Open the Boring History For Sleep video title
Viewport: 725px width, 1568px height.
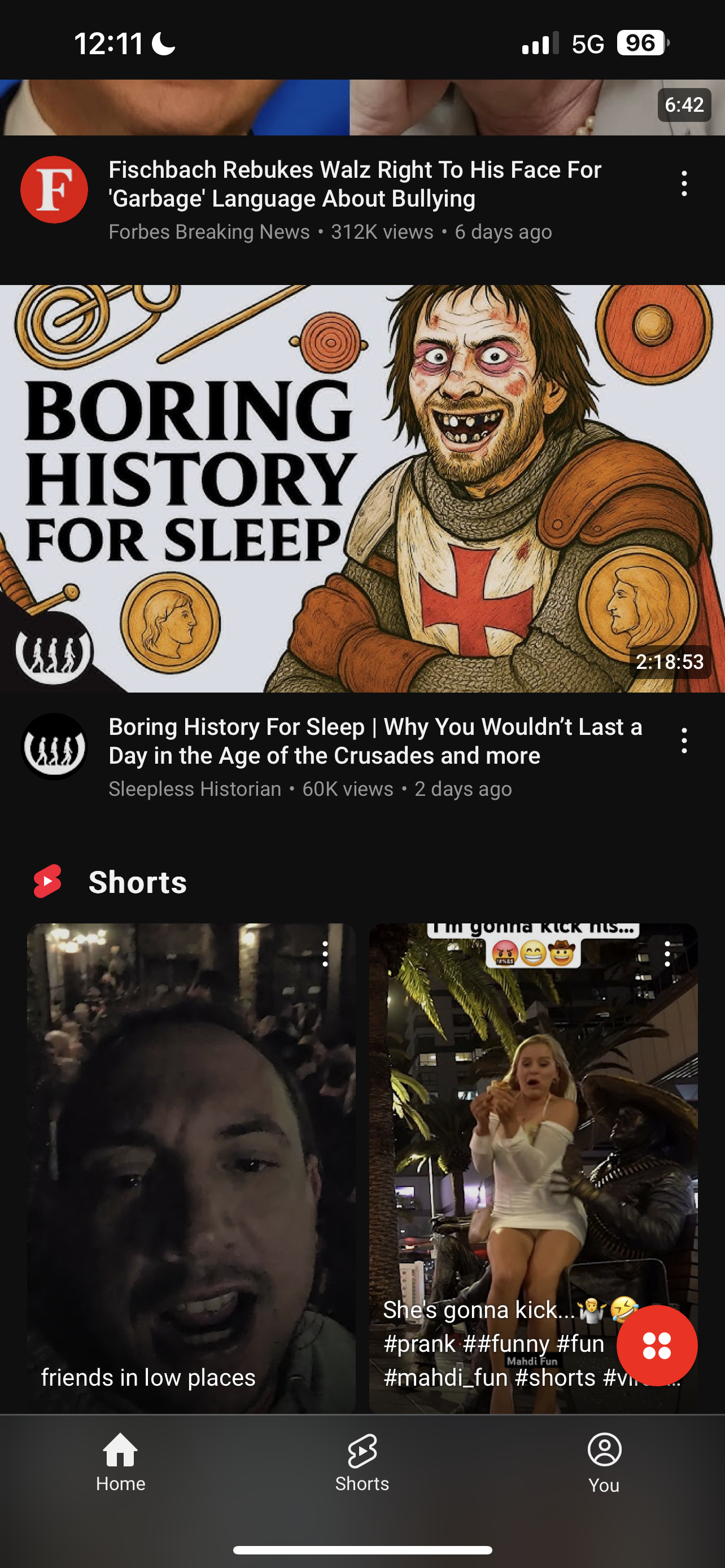pos(375,741)
